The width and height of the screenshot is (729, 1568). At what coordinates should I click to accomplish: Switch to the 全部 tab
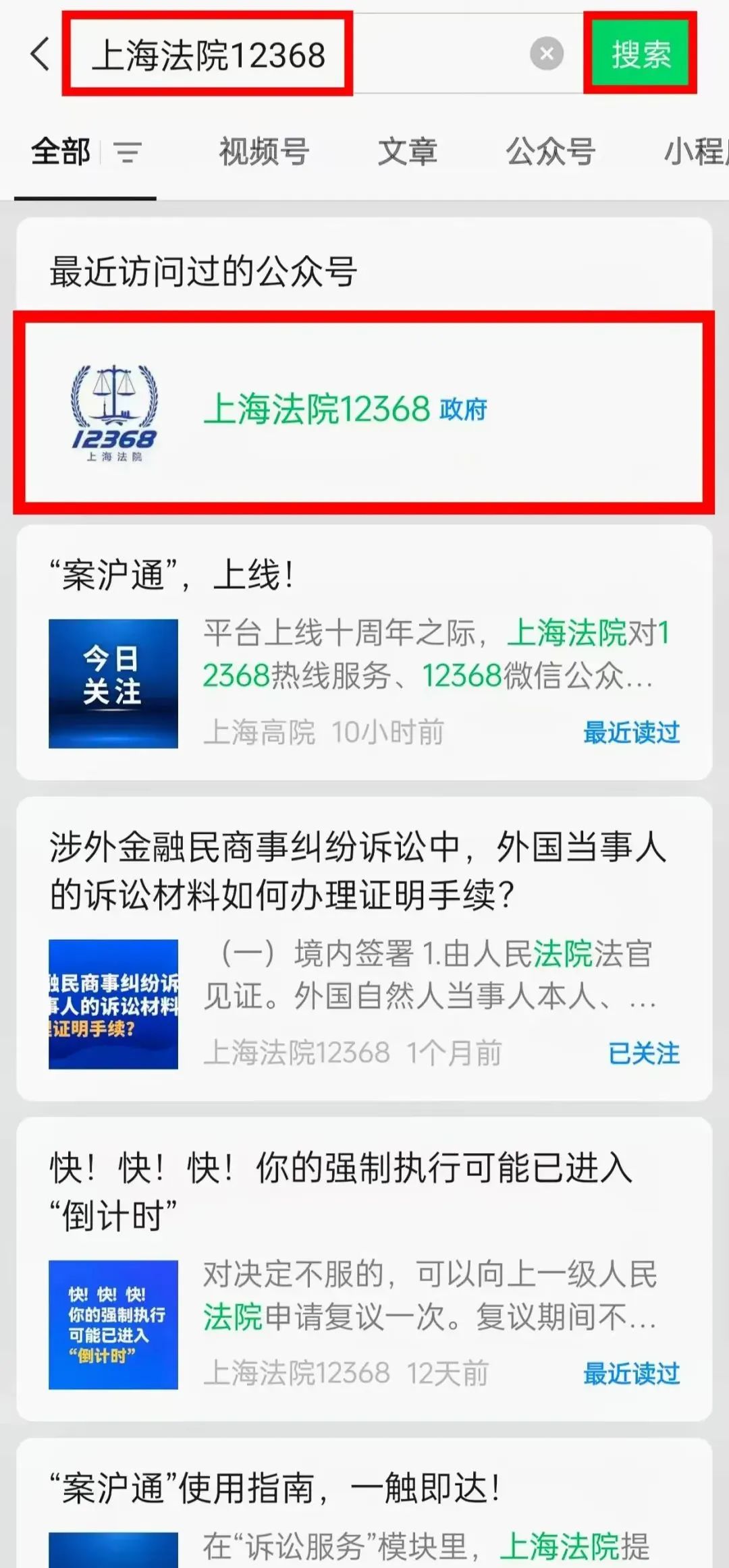coord(61,152)
